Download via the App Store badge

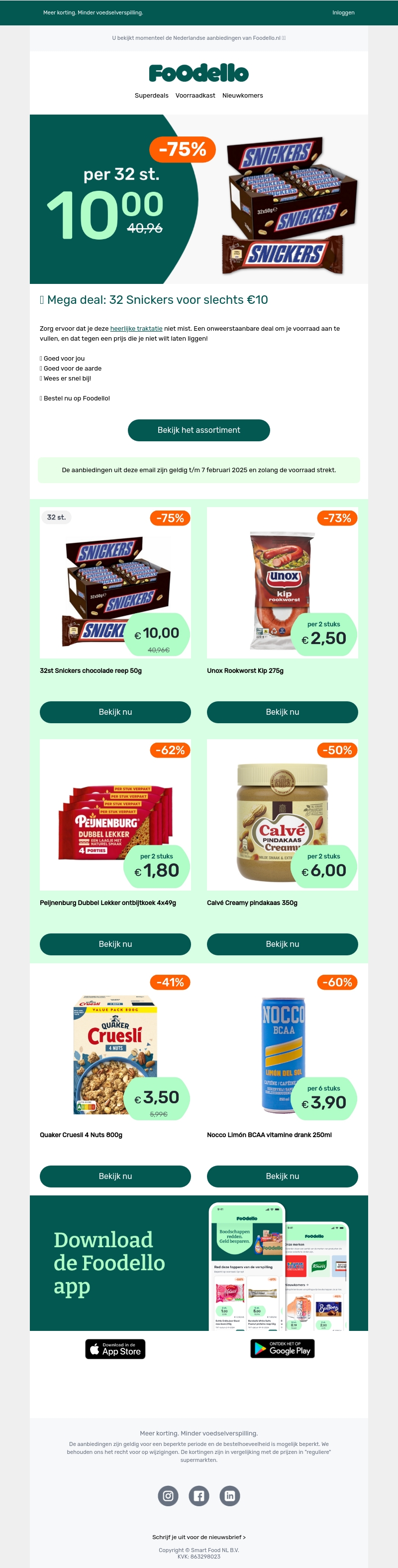[x=115, y=1349]
